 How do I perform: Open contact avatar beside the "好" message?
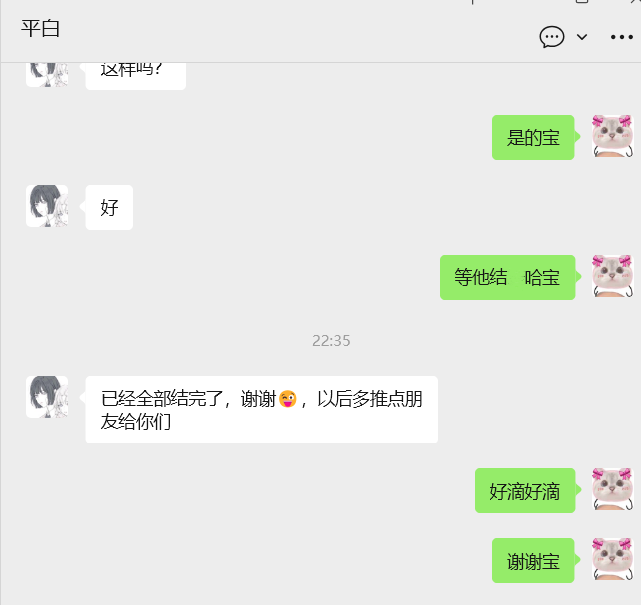pos(47,205)
